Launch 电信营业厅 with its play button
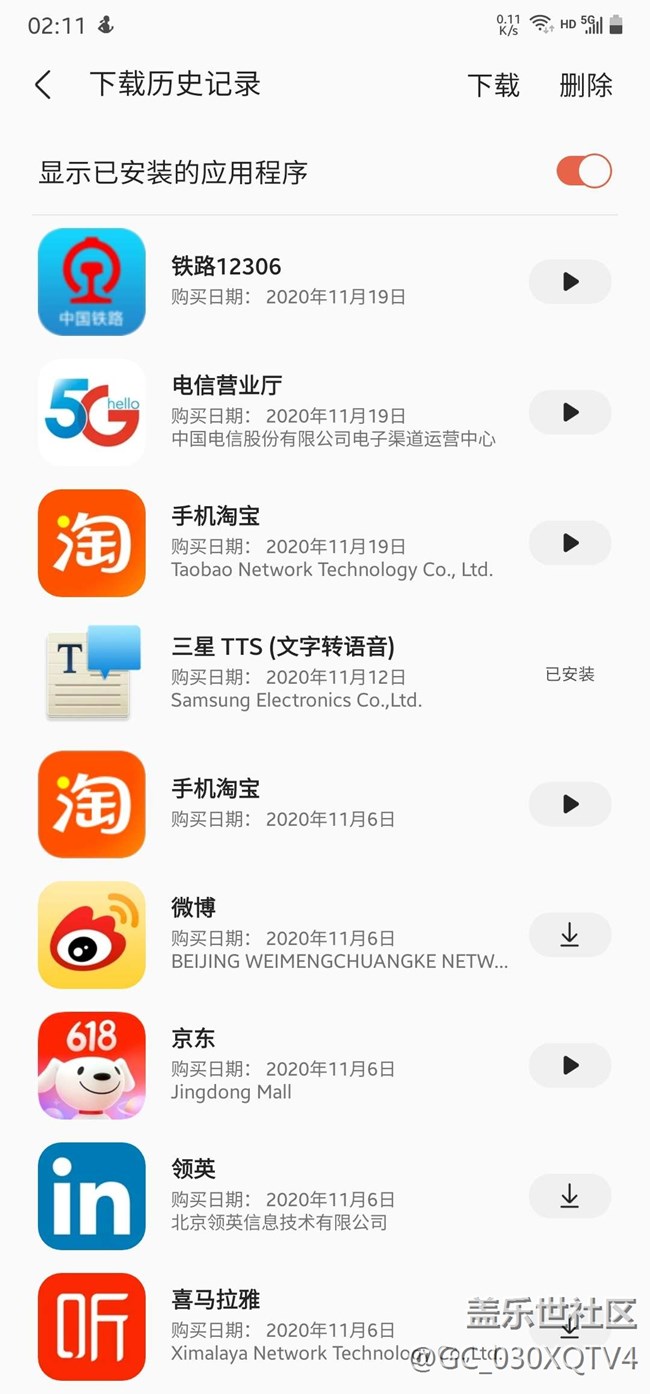 [x=570, y=412]
